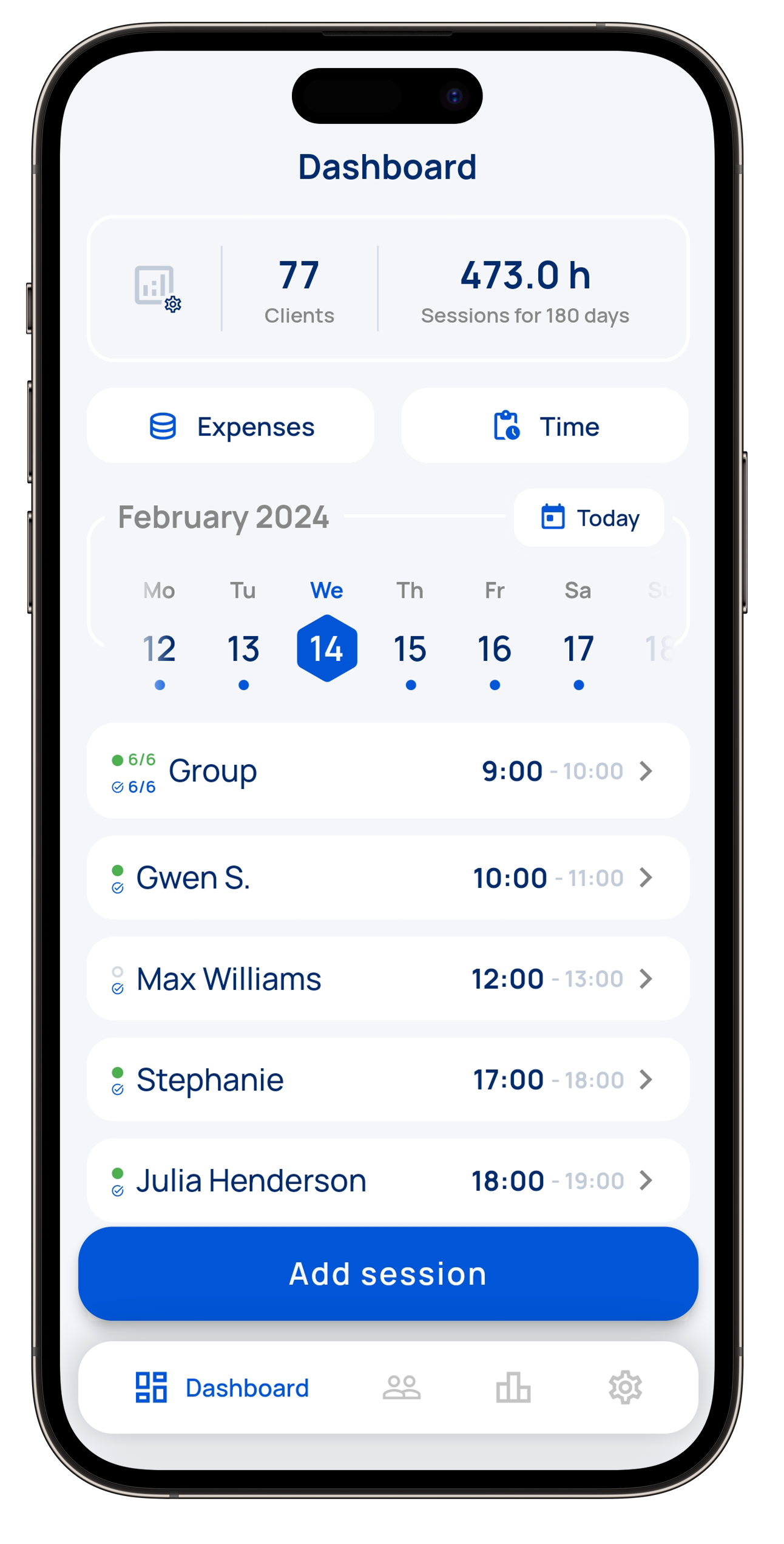Select Tuesday 13 in the calendar
784x1544 pixels.
point(243,649)
